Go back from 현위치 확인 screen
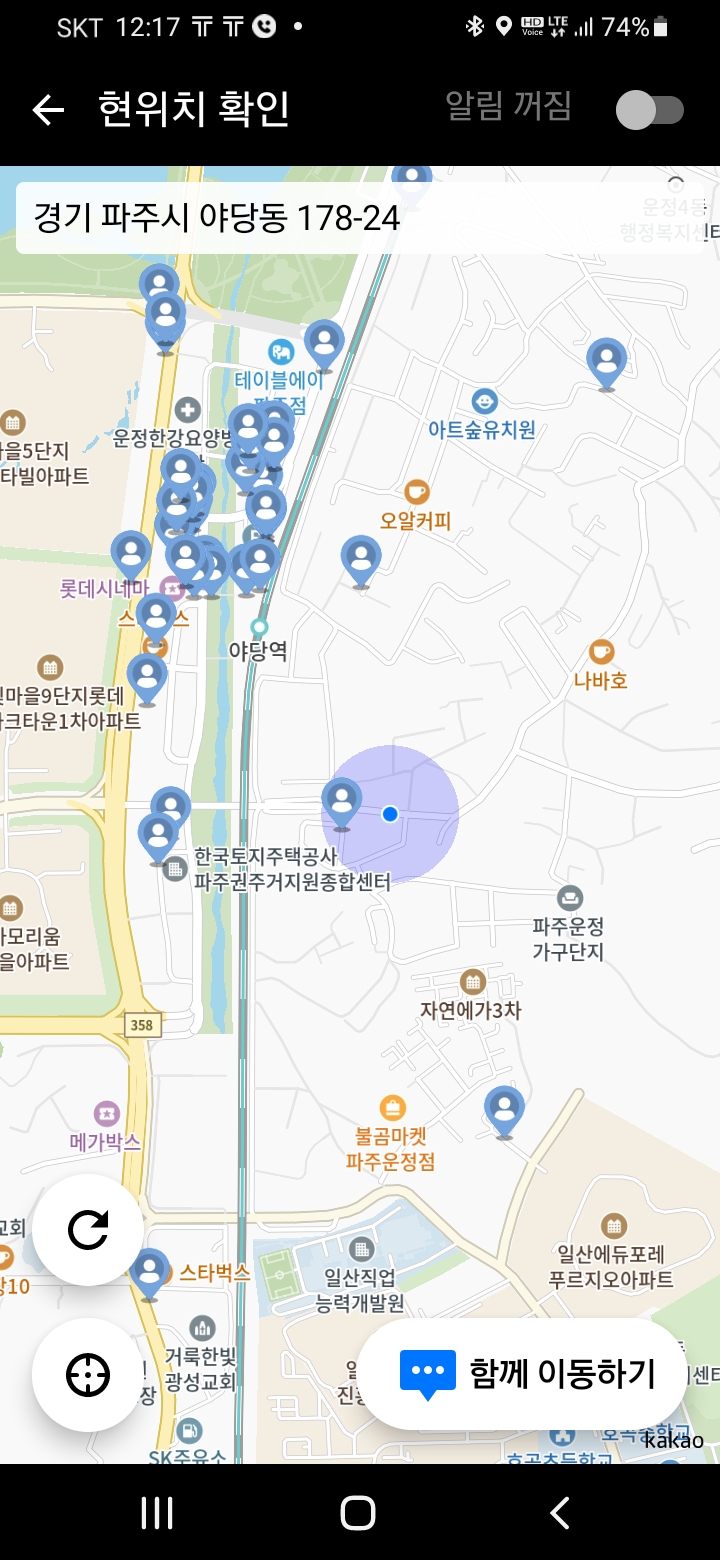This screenshot has width=720, height=1560. [48, 110]
